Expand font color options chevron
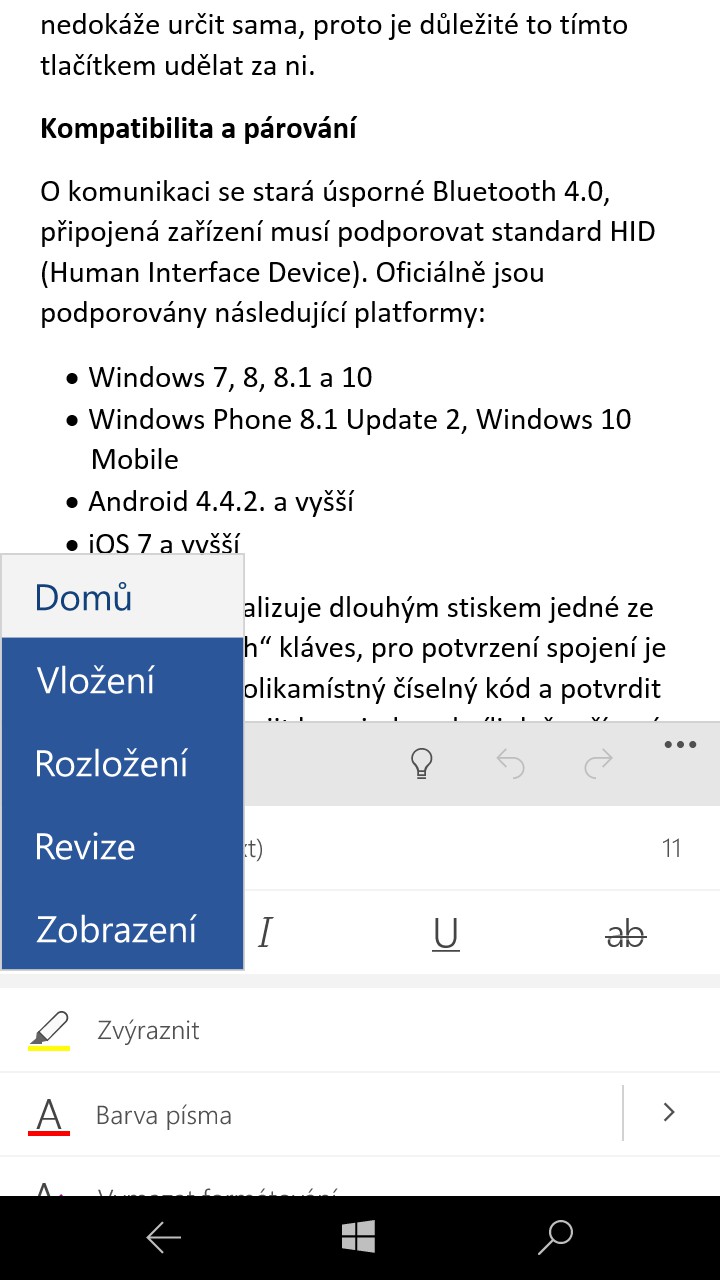Screen dimensions: 720x1280 tap(670, 1112)
